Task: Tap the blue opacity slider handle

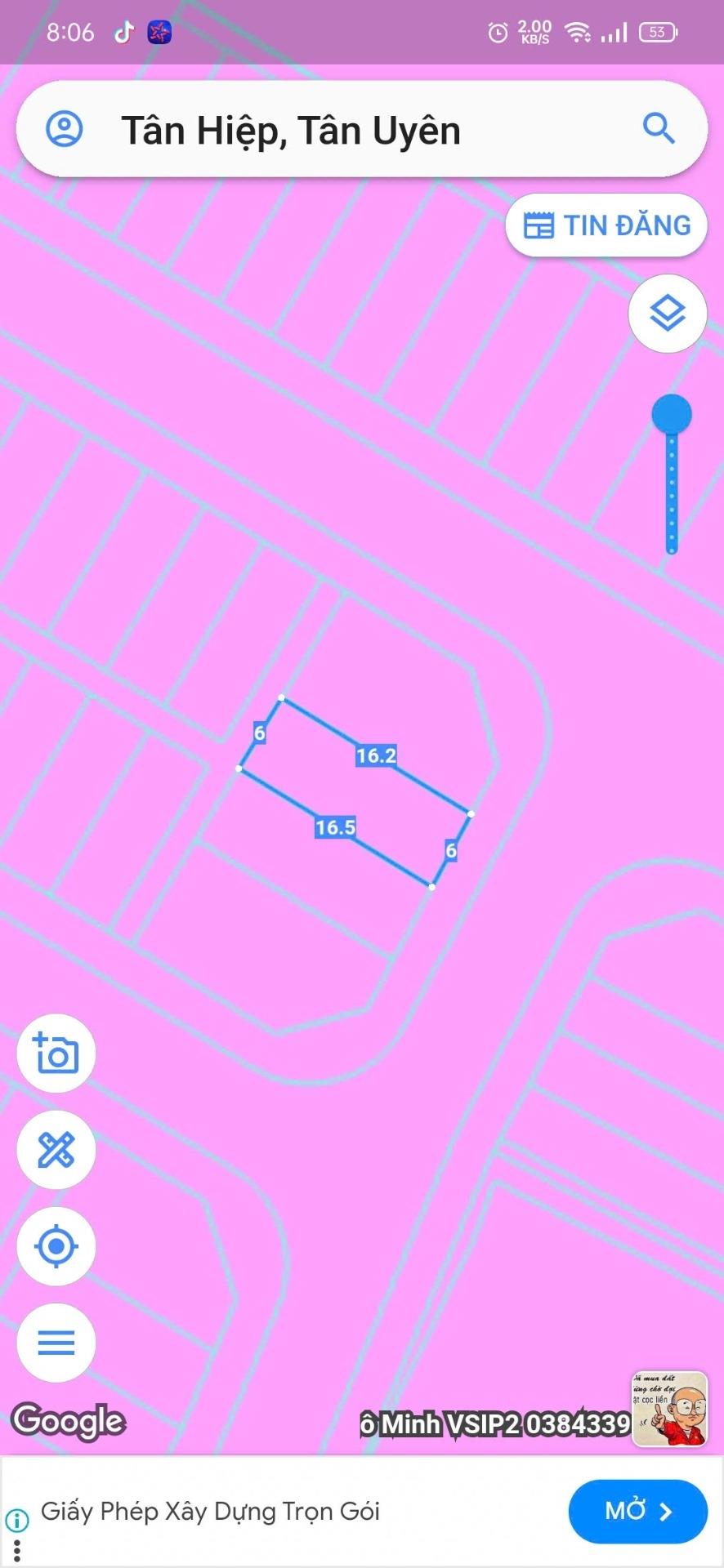Action: (x=672, y=414)
